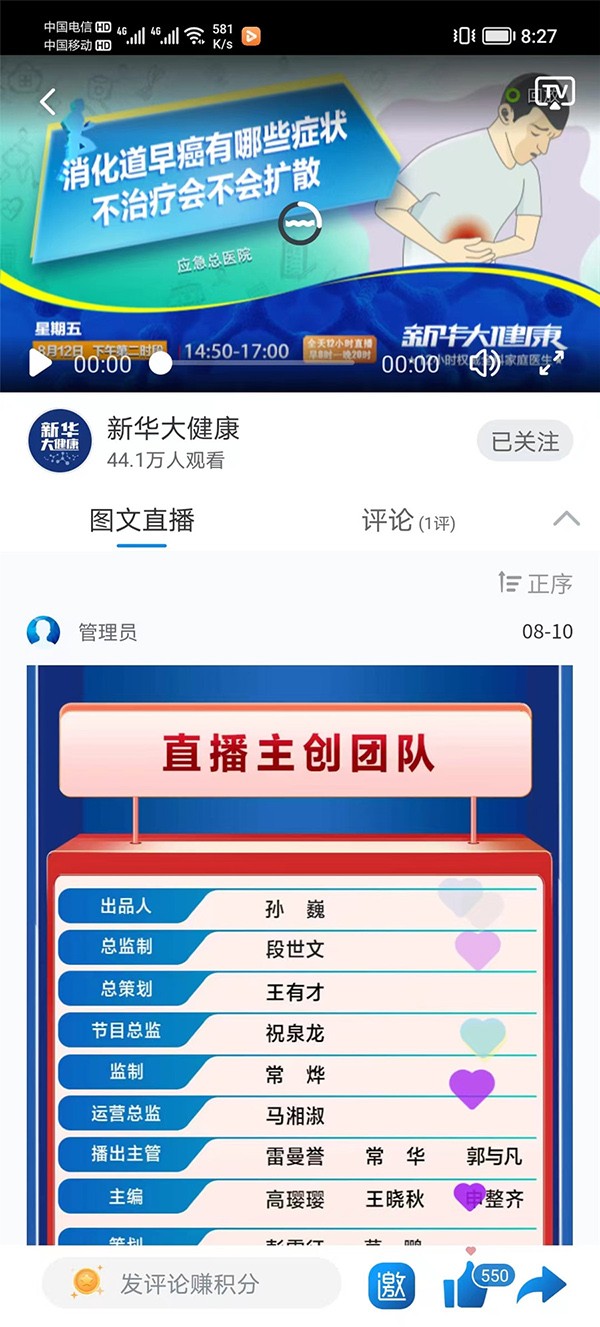
Task: Tap the video progress slider handle
Action: (x=161, y=363)
